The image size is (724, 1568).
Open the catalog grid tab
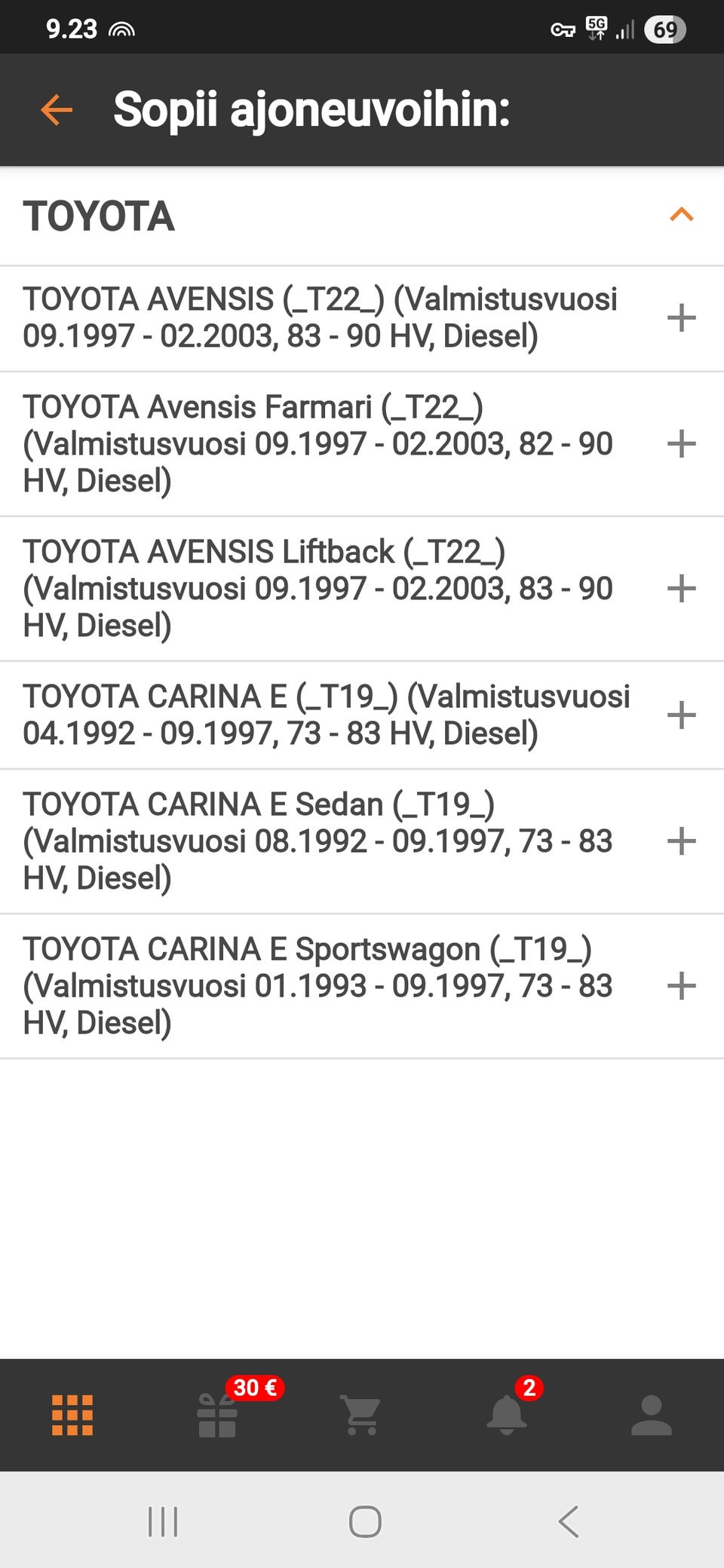tap(72, 1415)
